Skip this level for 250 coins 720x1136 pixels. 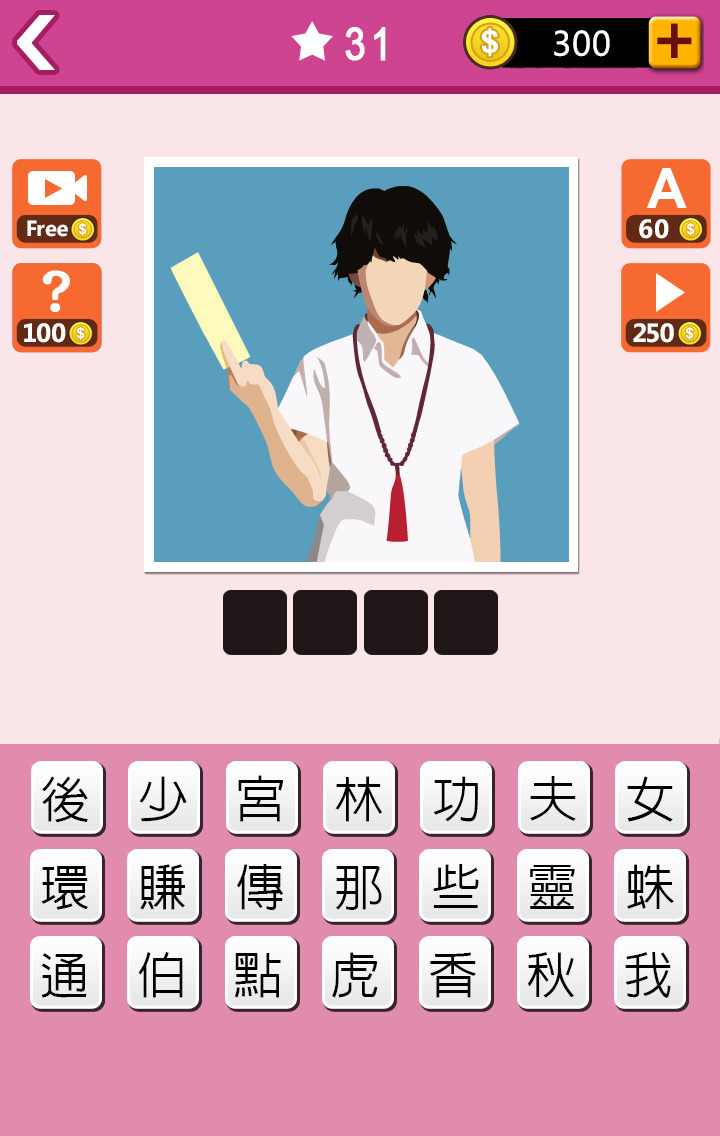[x=665, y=308]
